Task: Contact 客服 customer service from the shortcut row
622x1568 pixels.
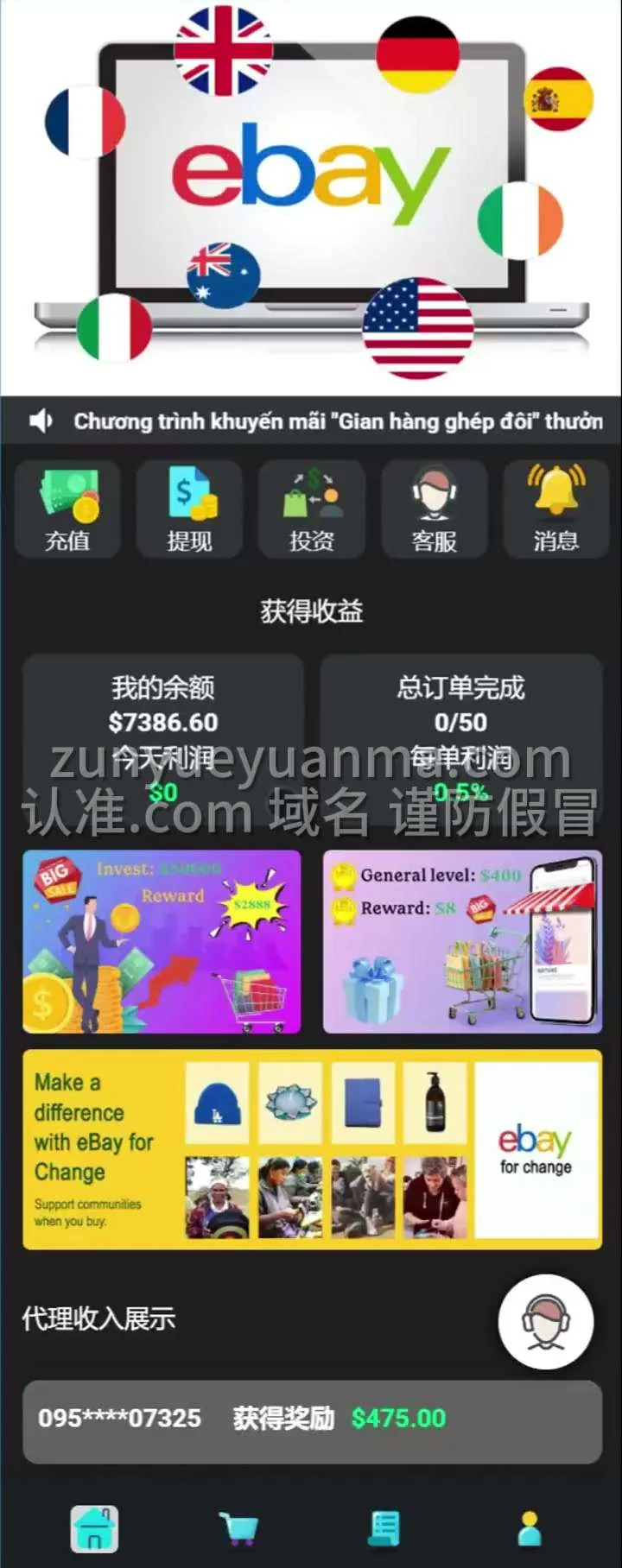Action: click(434, 509)
